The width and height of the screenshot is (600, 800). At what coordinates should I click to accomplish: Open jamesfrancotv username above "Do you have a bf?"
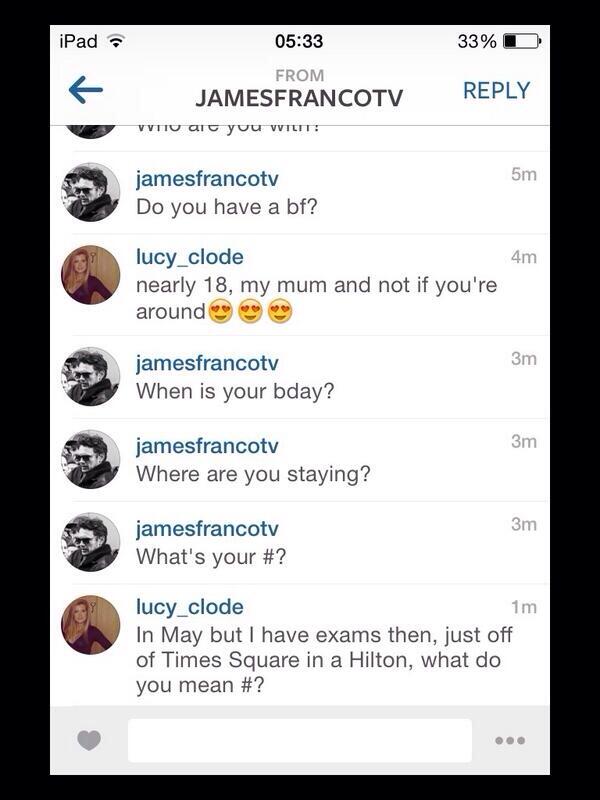pyautogui.click(x=207, y=179)
